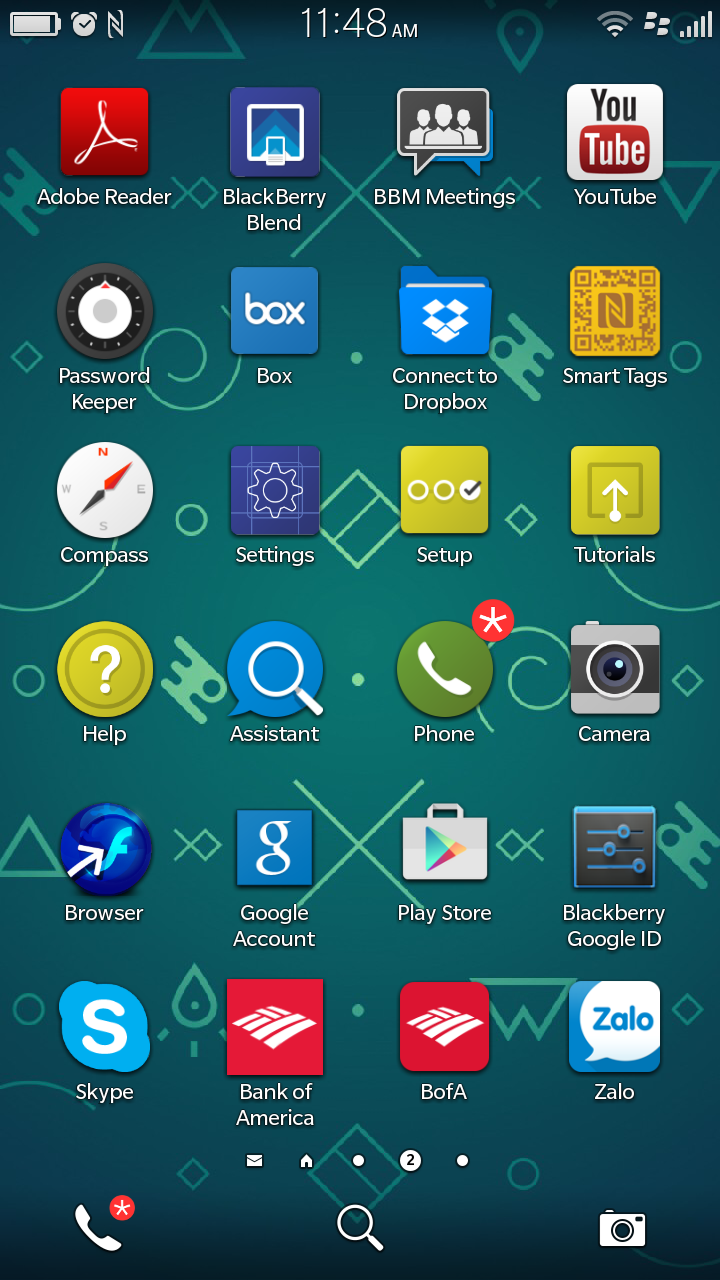Launch Smart Tags
720x1280 pixels.
point(614,312)
